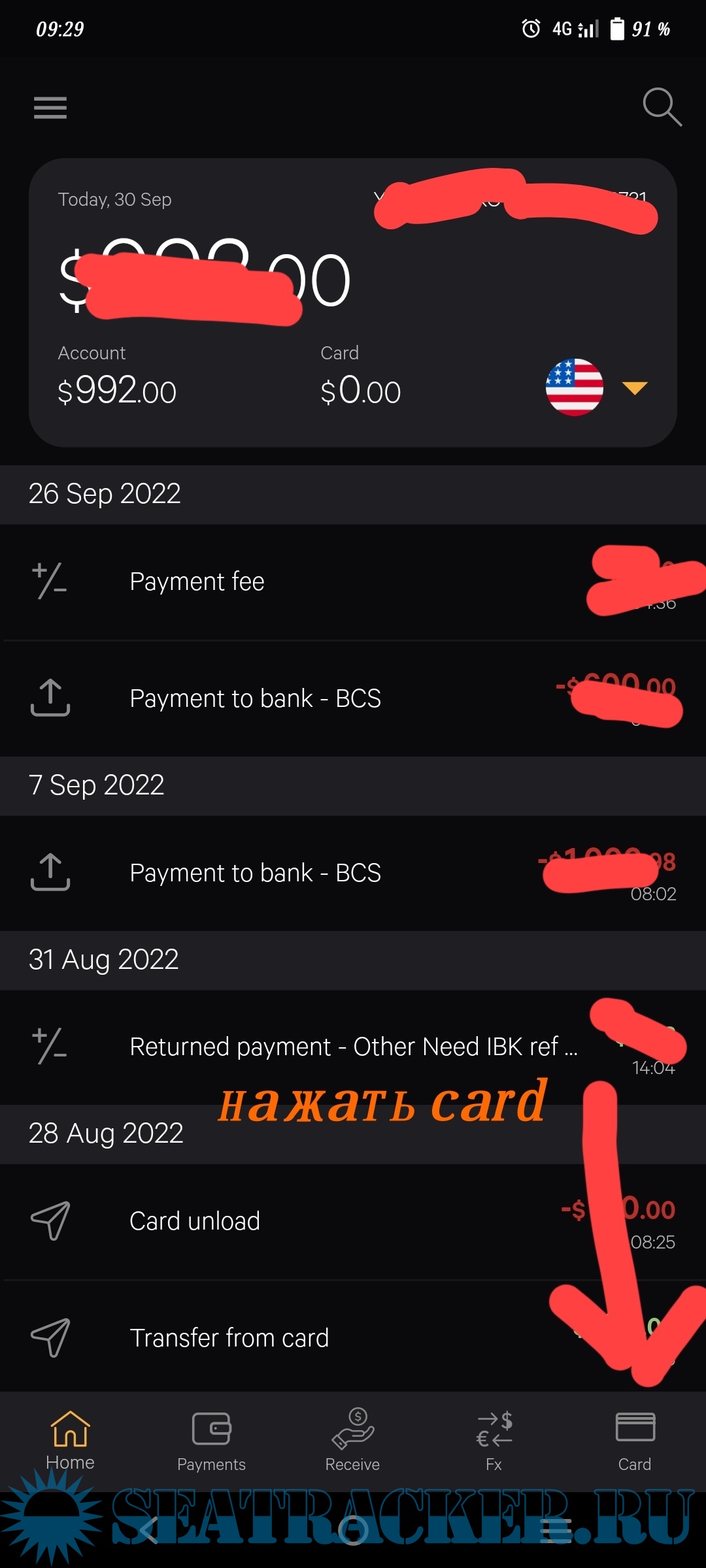This screenshot has width=706, height=1568.
Task: Open the search magnifier
Action: [662, 106]
